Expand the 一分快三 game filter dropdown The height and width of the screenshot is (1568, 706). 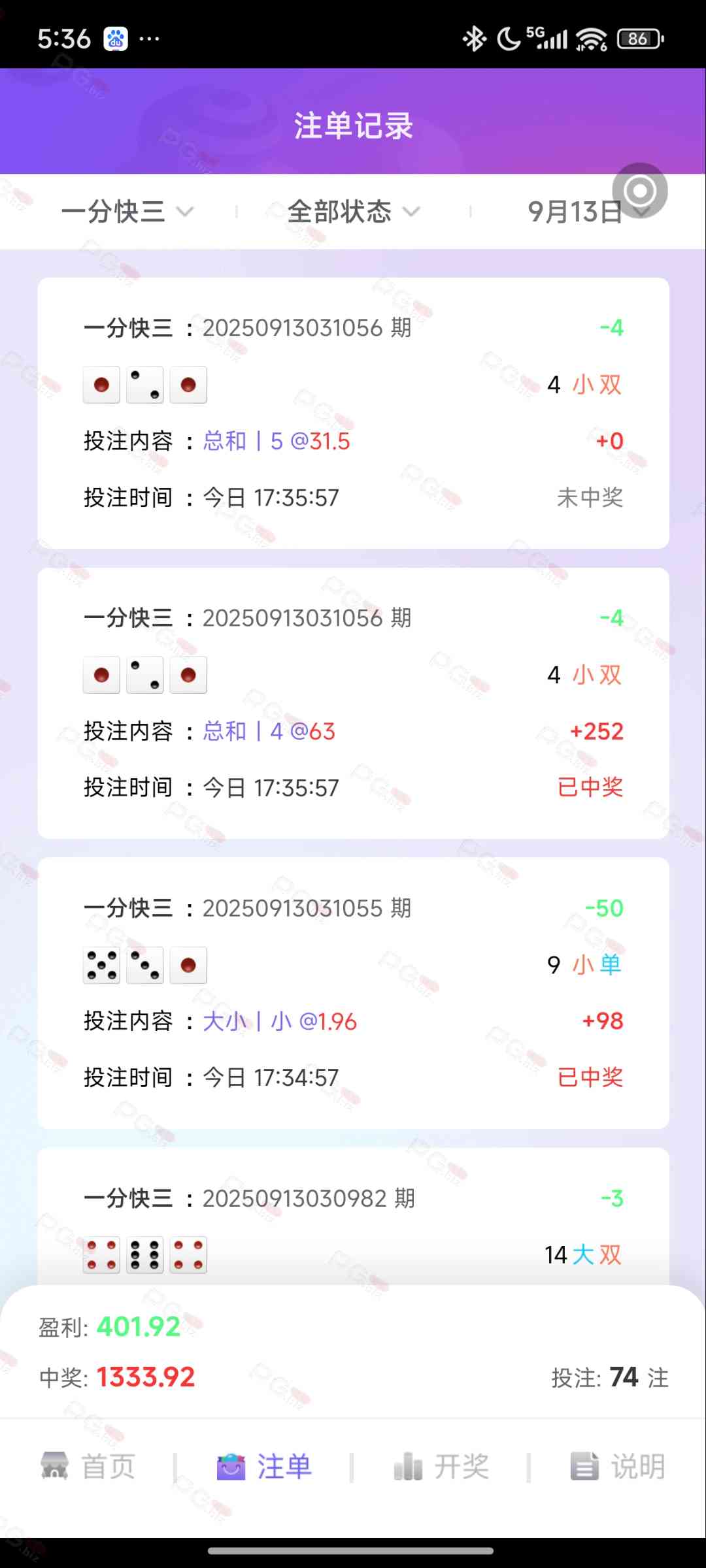[127, 212]
